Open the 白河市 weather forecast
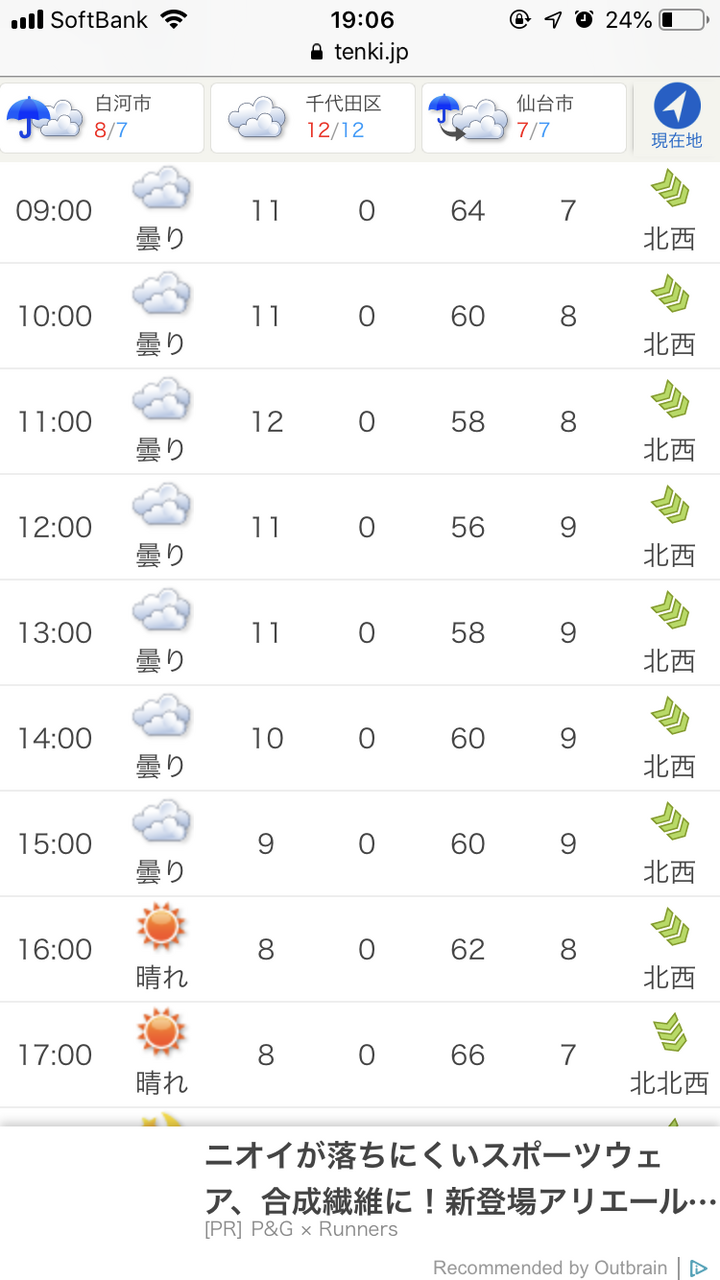 point(101,118)
